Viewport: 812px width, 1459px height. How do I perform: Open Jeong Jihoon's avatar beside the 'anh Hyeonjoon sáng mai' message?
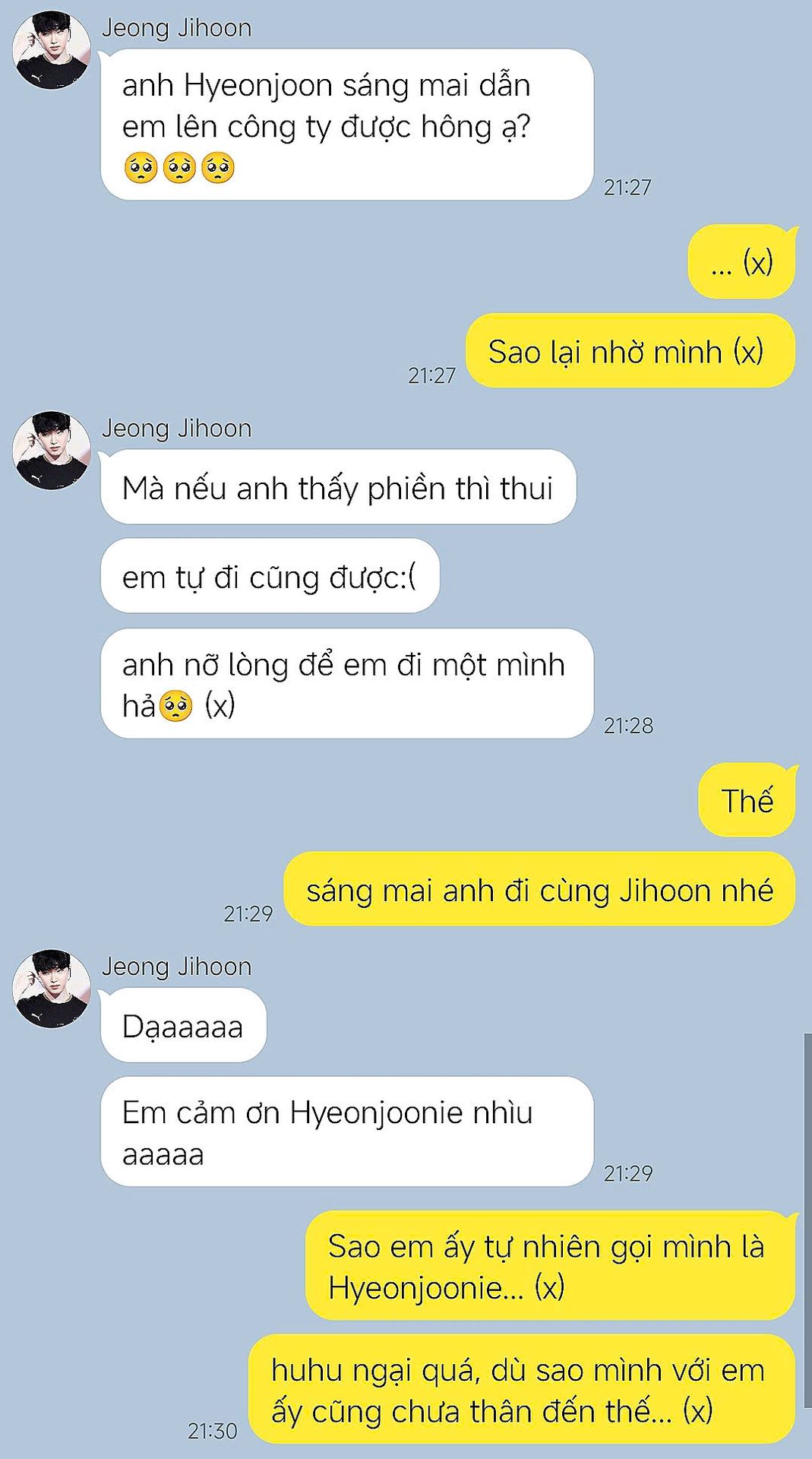click(52, 50)
